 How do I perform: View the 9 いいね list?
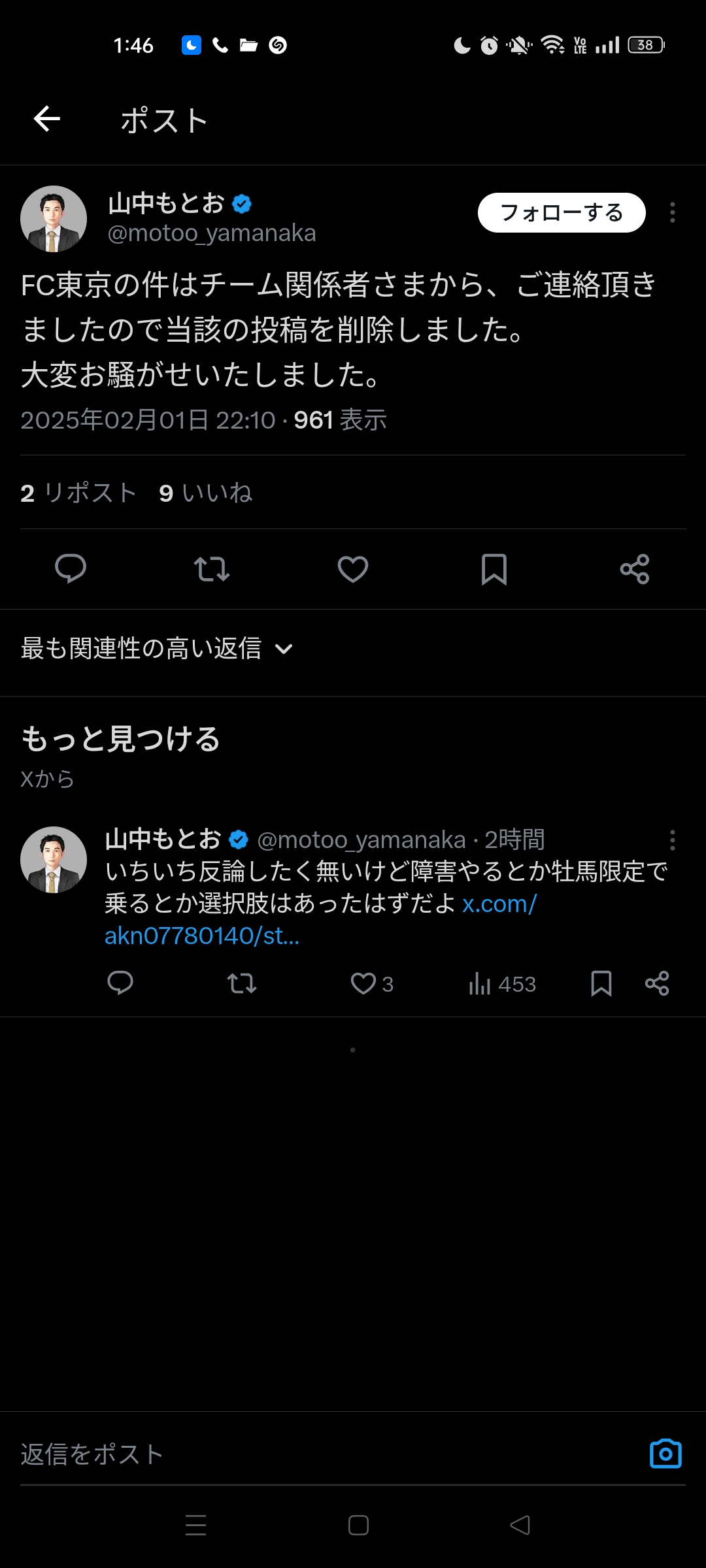coord(206,493)
